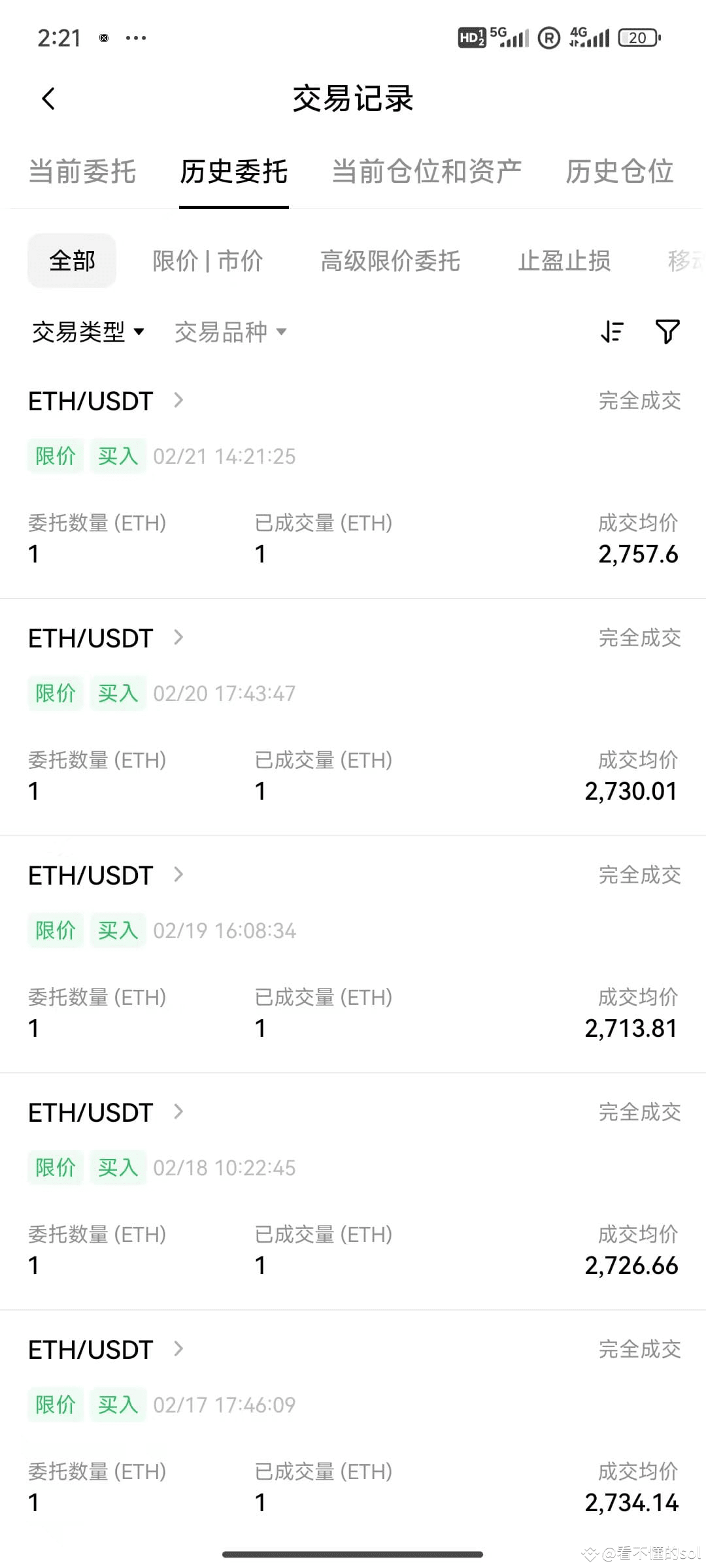Viewport: 706px width, 1568px height.
Task: Select the 止盈止损 filter option
Action: [x=564, y=260]
